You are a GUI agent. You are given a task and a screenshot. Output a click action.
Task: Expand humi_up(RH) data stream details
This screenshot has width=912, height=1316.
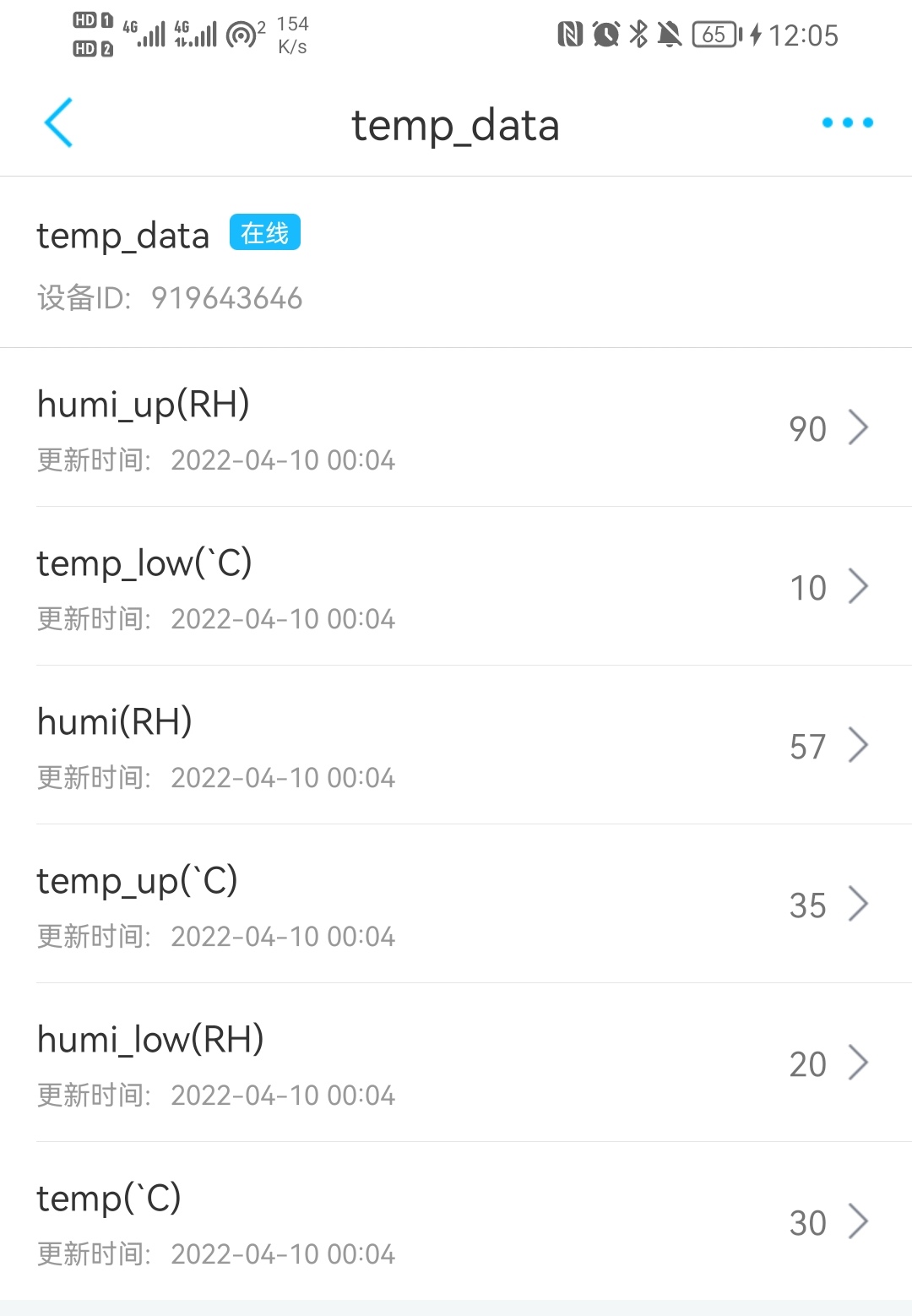click(860, 428)
